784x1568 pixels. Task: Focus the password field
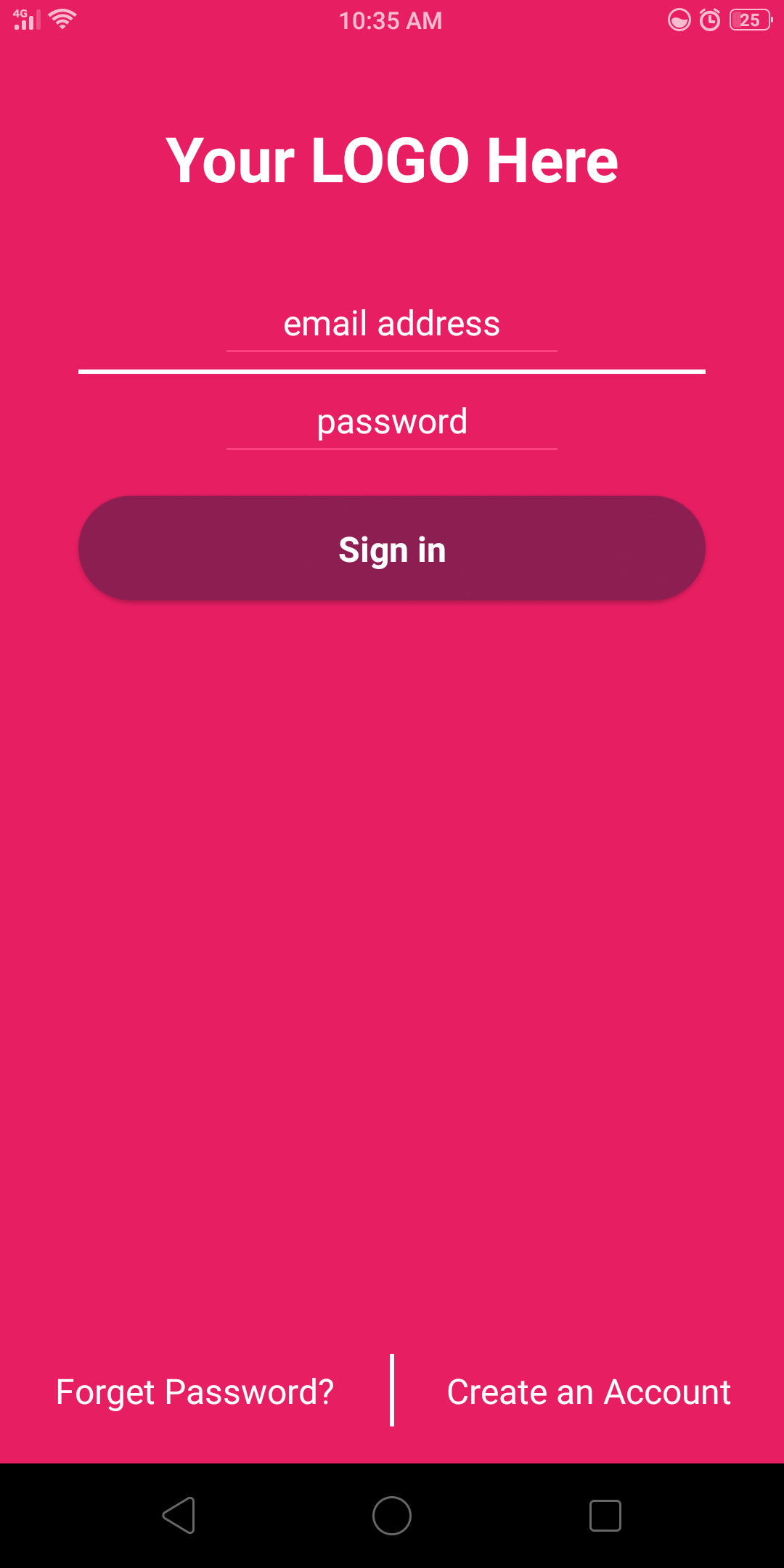coord(392,422)
